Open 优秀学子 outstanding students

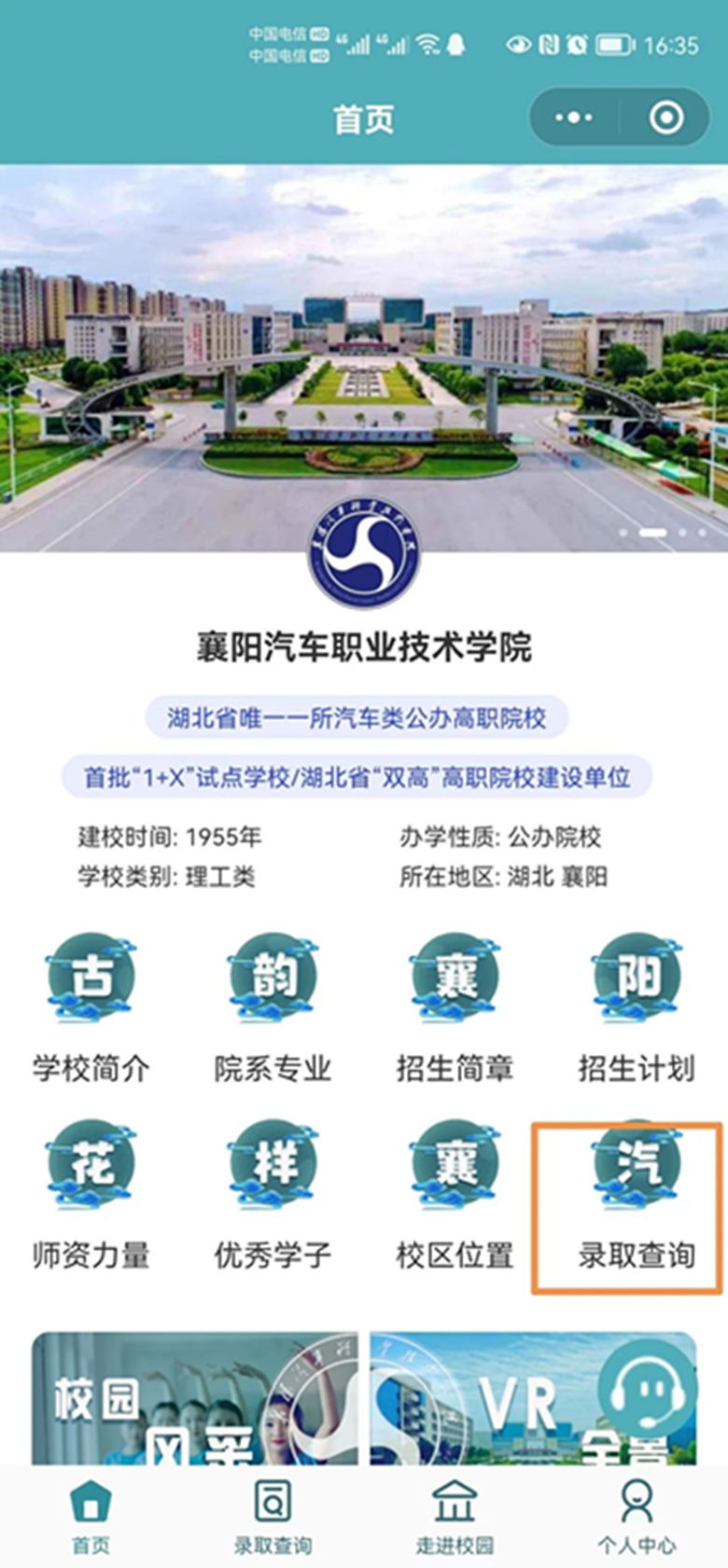273,1195
